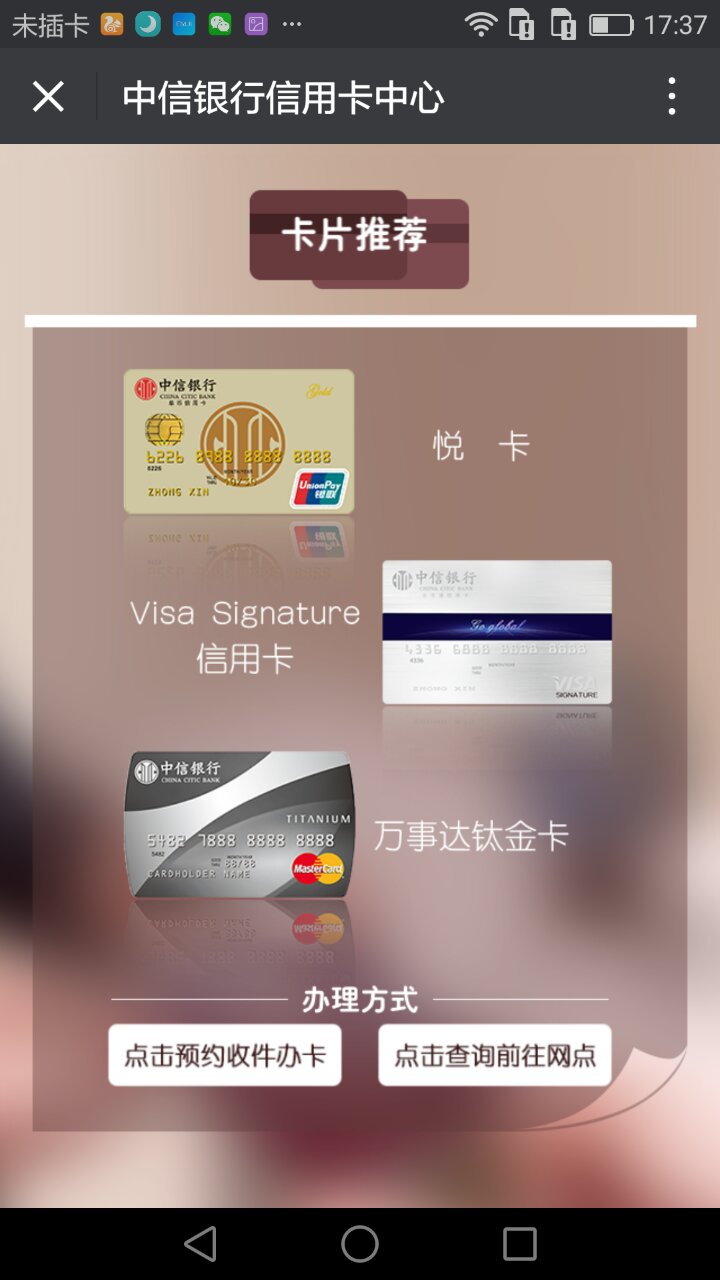Viewport: 720px width, 1280px height.
Task: Tap 点击预约收件办卡 button
Action: coord(225,1055)
